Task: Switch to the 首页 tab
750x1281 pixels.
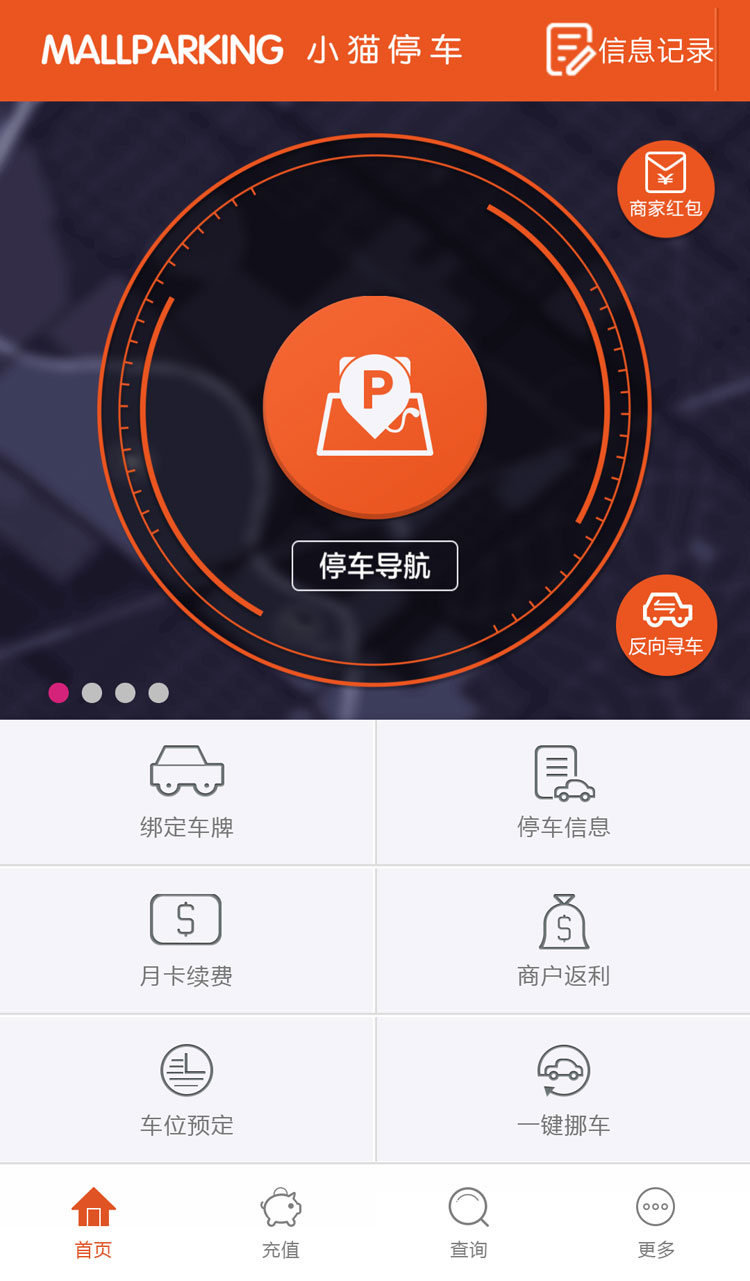Action: coord(94,1222)
